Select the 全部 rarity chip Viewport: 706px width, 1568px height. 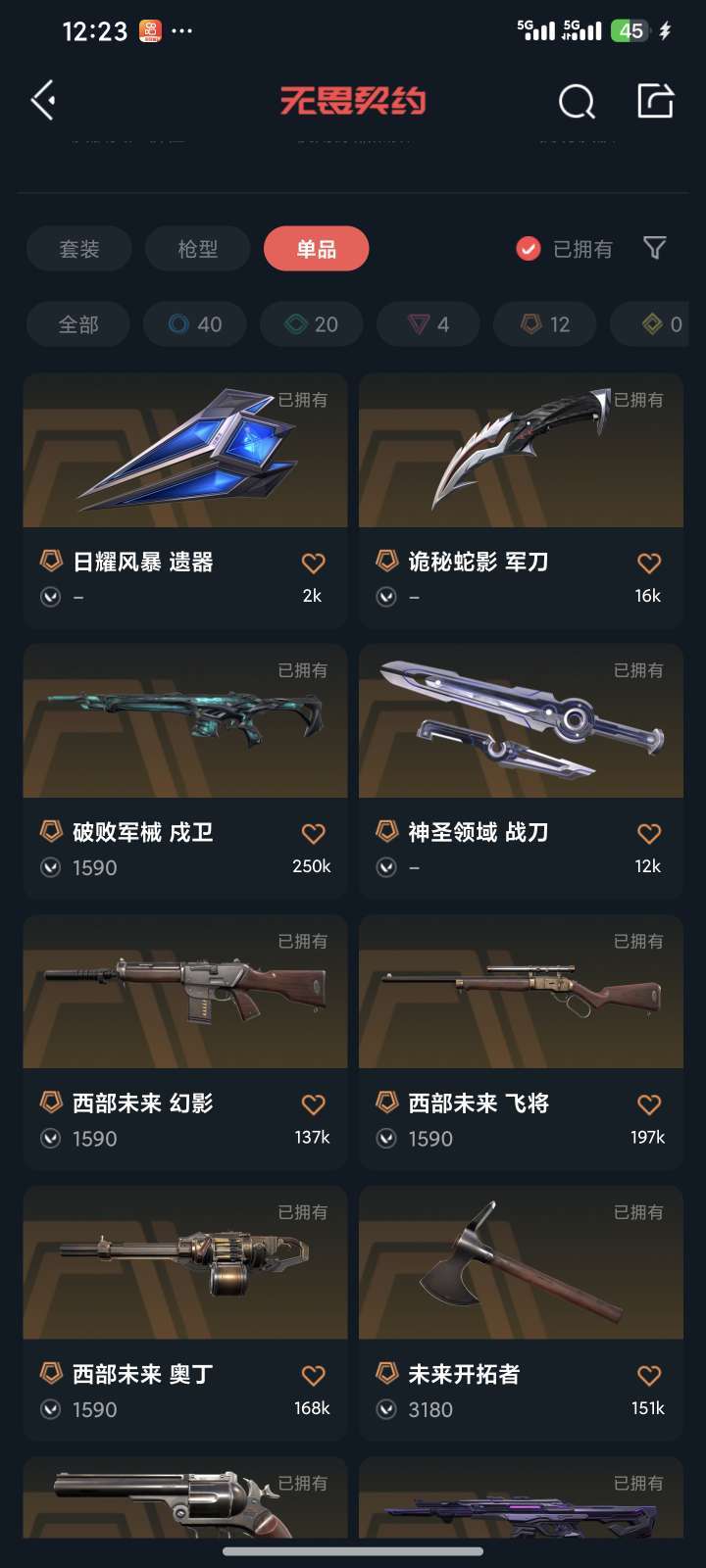(x=78, y=324)
